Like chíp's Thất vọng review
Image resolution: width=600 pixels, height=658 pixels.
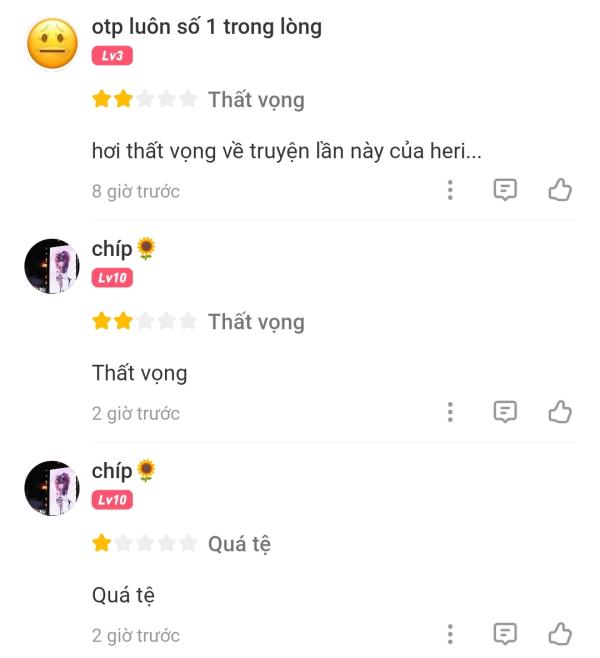pyautogui.click(x=560, y=412)
